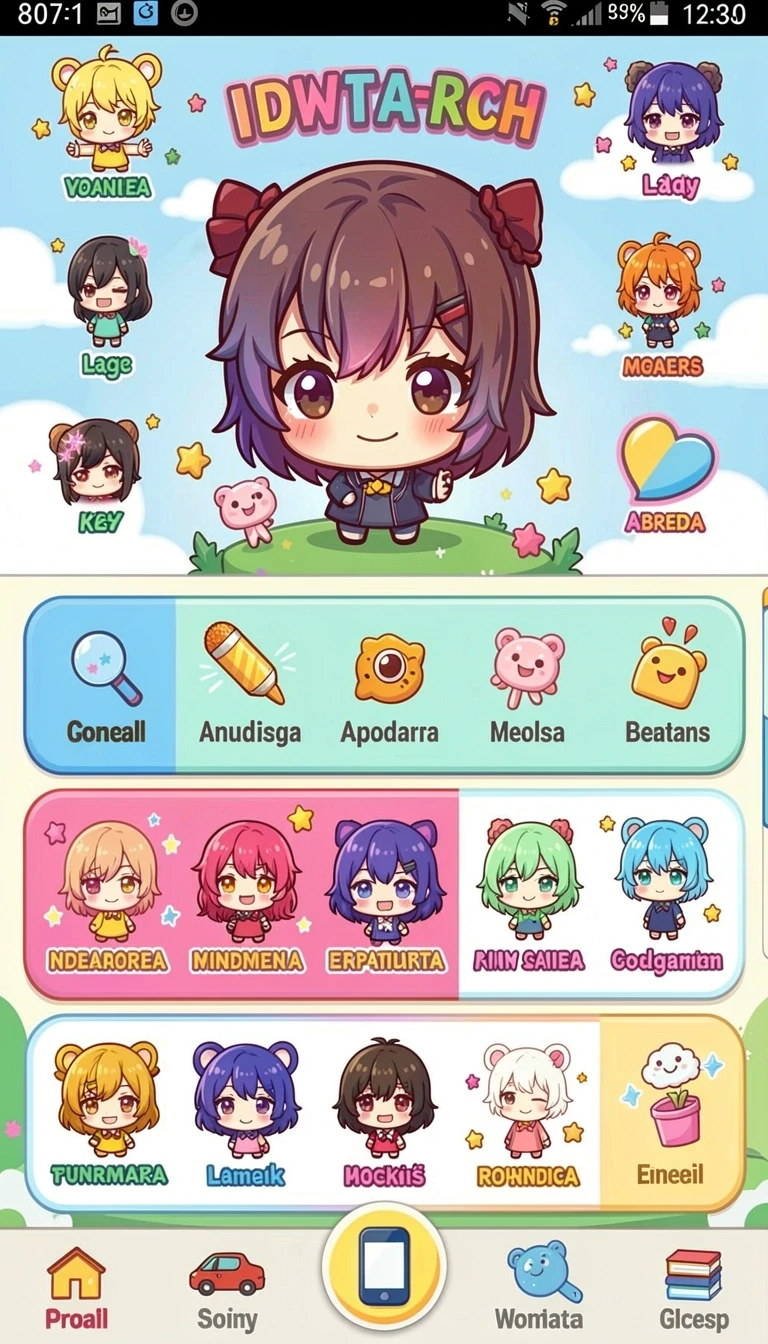Open the Wonlata tab
The height and width of the screenshot is (1344, 768).
click(538, 1288)
